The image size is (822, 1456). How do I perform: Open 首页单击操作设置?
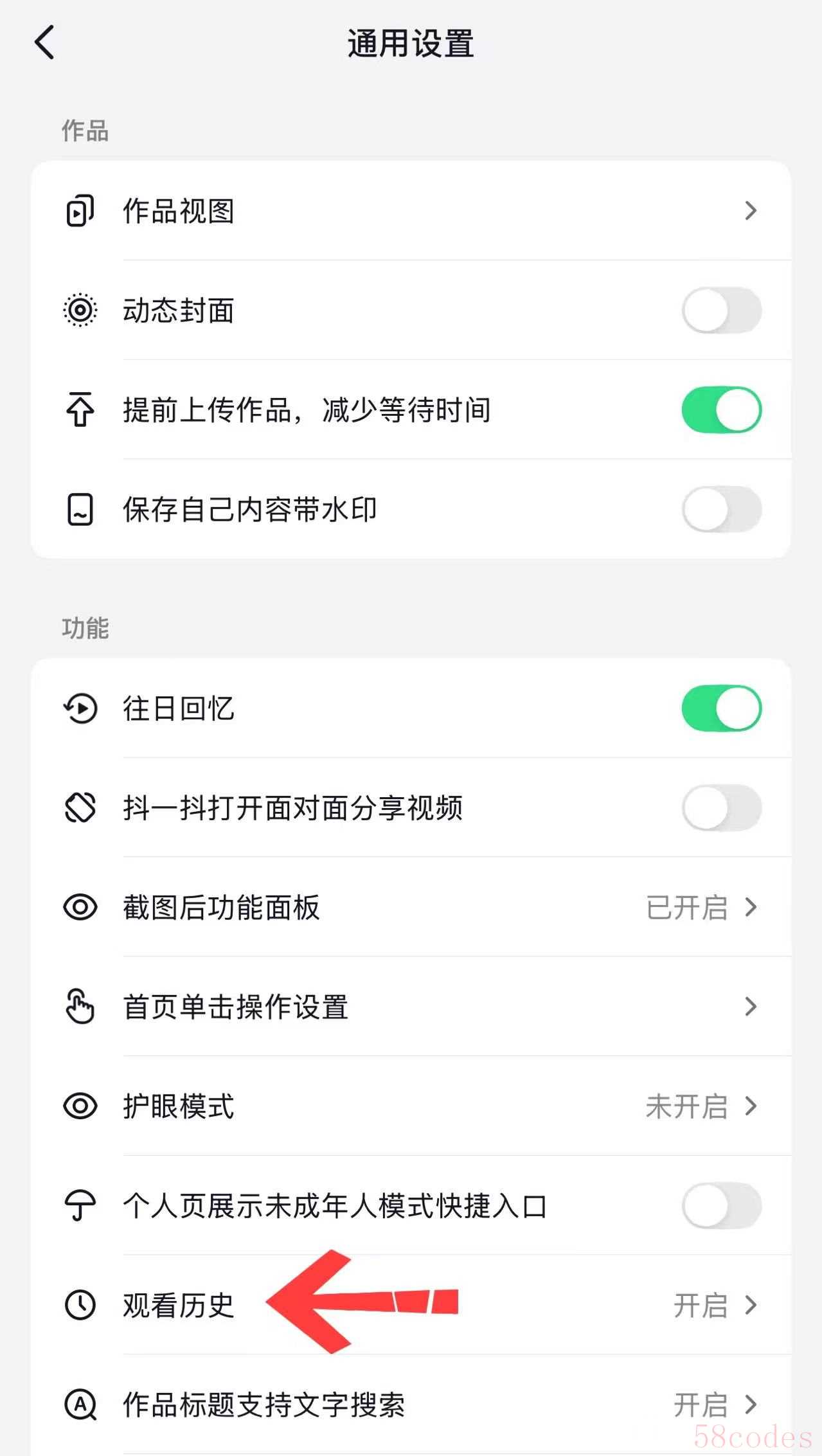coord(411,1007)
